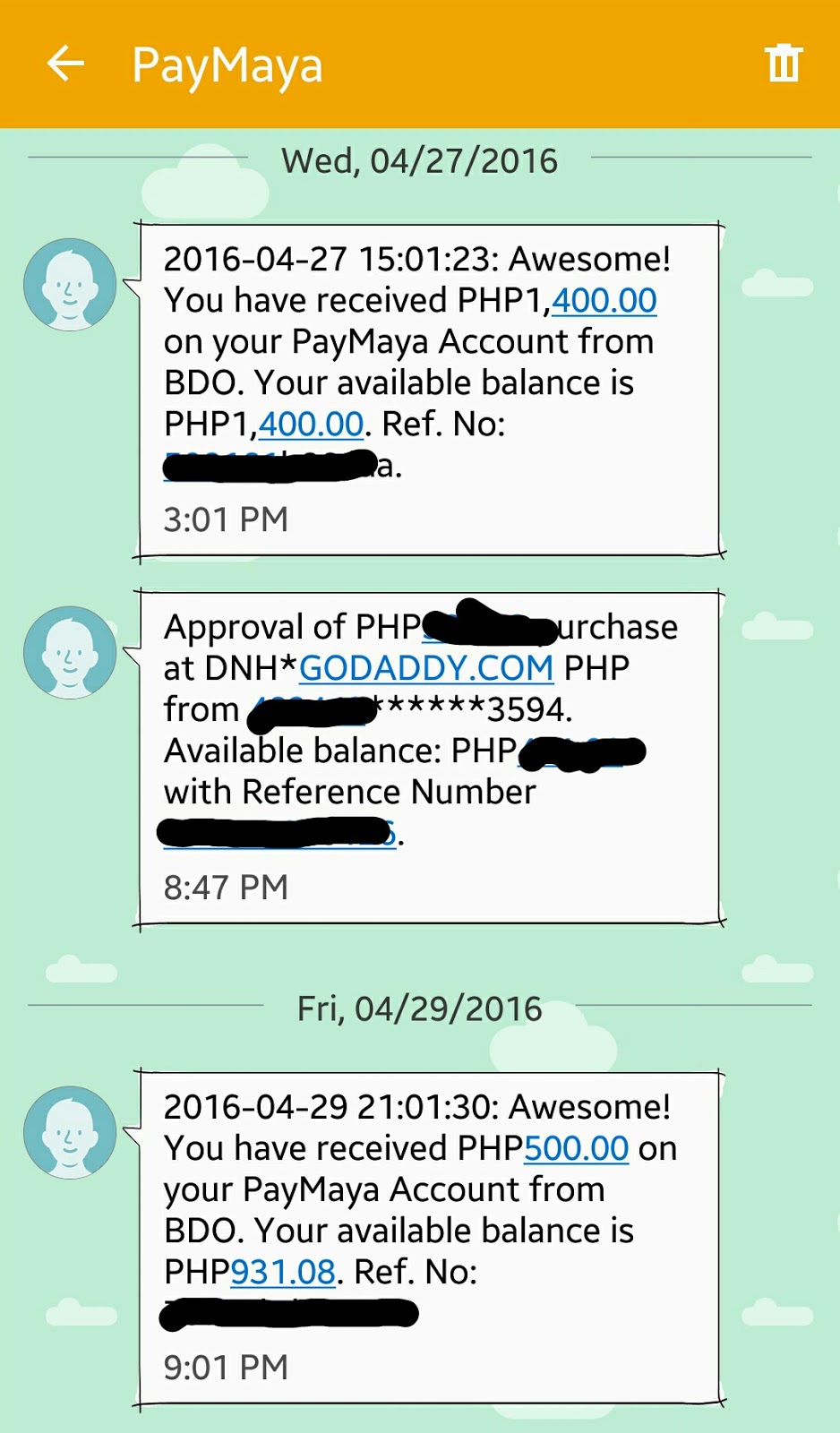This screenshot has height=1433, width=840.
Task: Select the first received balance message bubble
Action: tap(430, 385)
